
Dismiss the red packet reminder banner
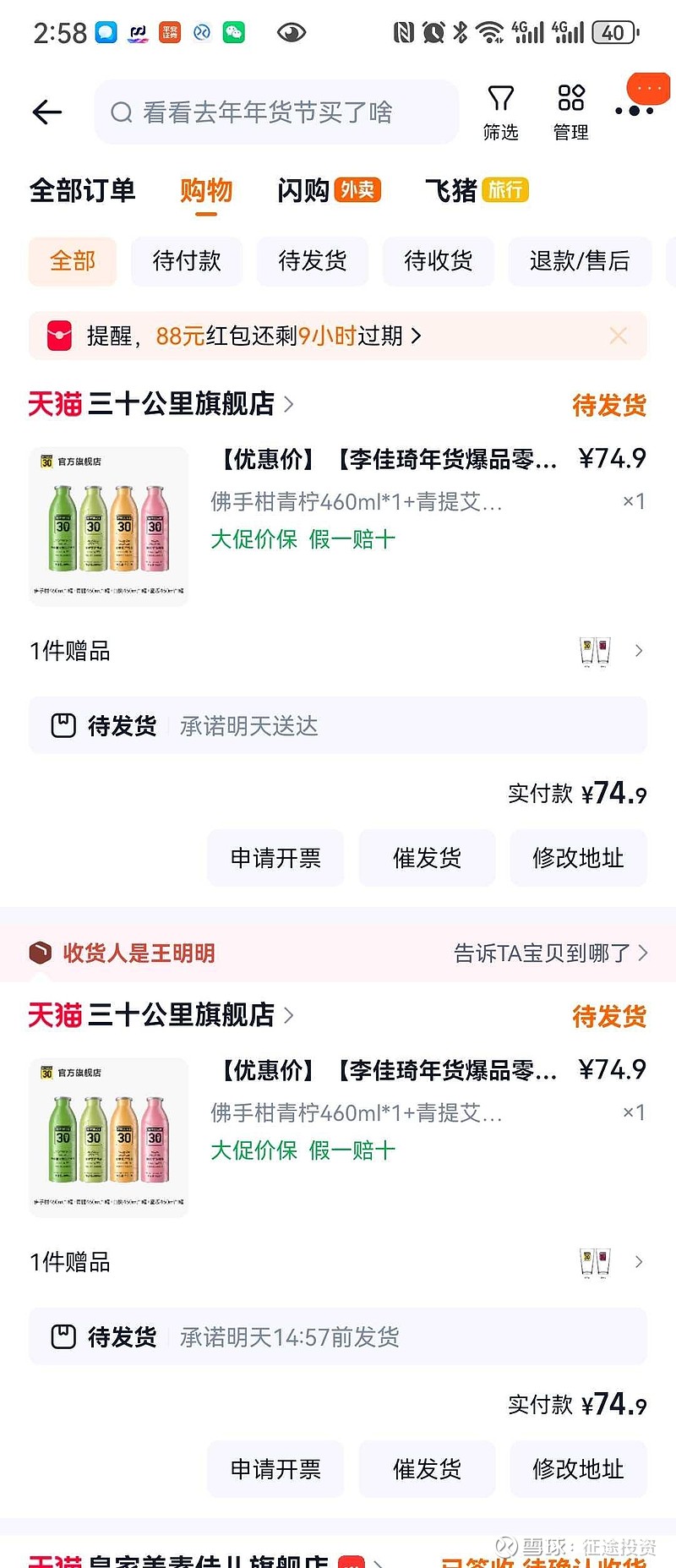pyautogui.click(x=619, y=336)
